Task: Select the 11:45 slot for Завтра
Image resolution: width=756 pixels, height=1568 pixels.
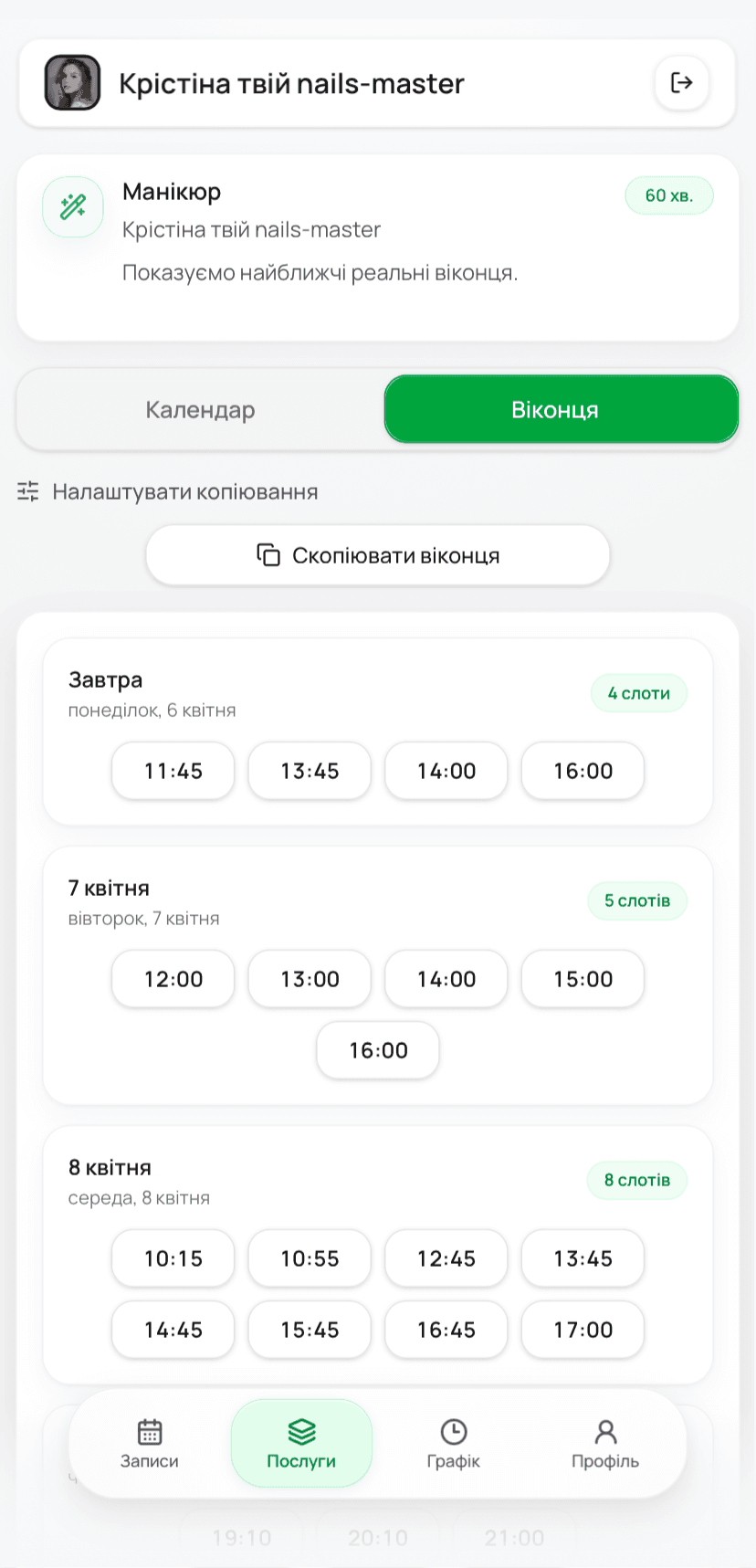Action: click(173, 771)
